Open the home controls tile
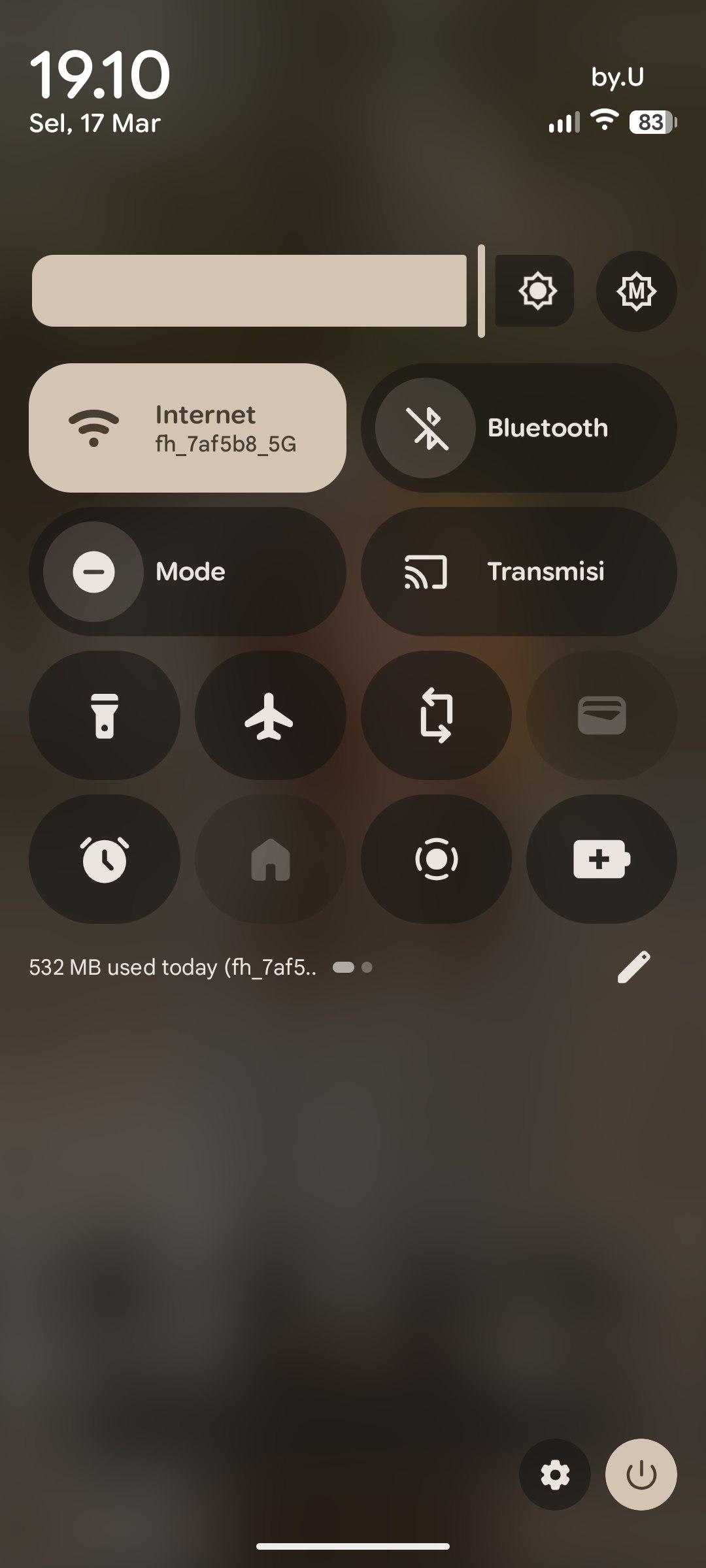The image size is (706, 1568). [270, 859]
